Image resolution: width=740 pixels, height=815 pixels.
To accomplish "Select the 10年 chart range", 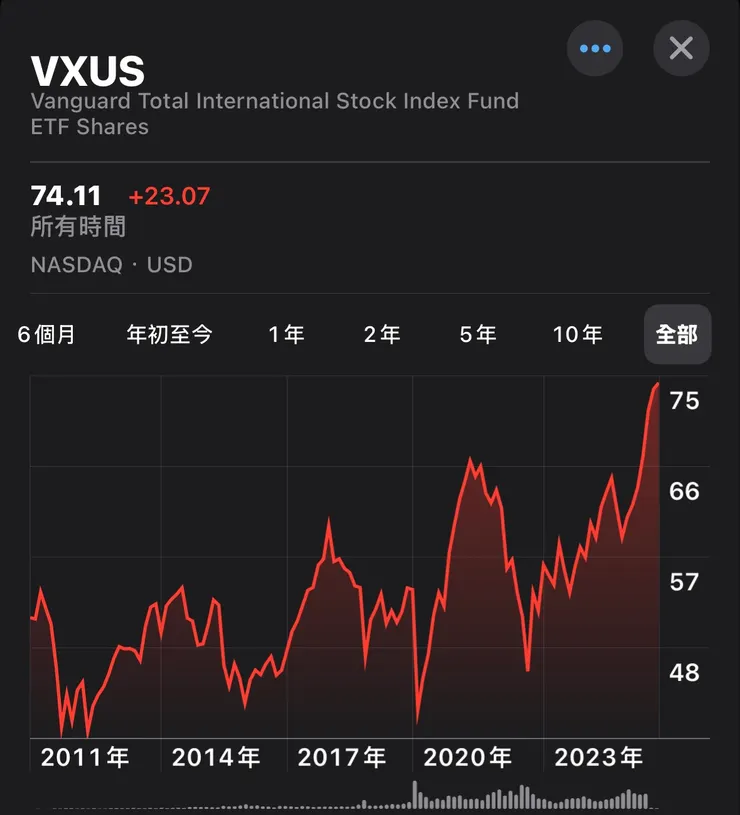I will (x=578, y=335).
